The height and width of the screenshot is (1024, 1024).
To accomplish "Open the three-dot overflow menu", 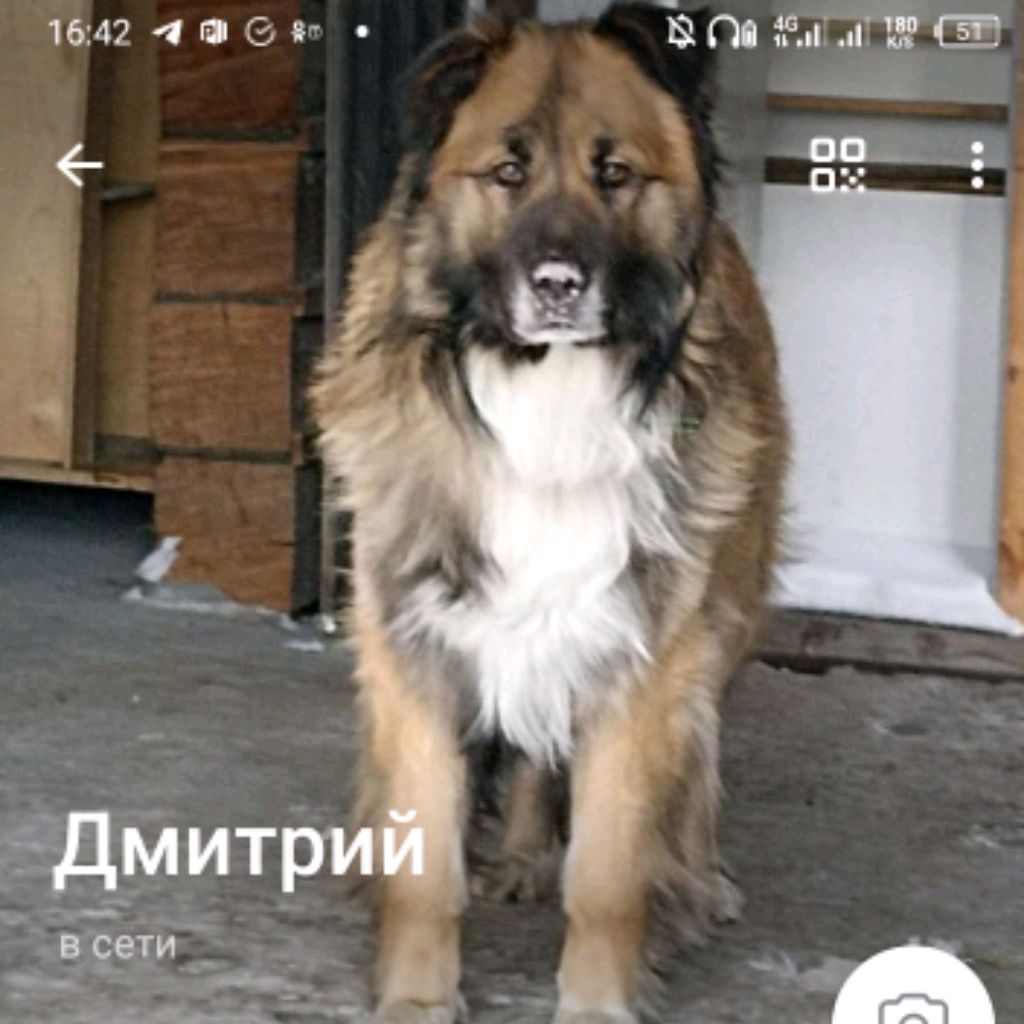I will 976,165.
